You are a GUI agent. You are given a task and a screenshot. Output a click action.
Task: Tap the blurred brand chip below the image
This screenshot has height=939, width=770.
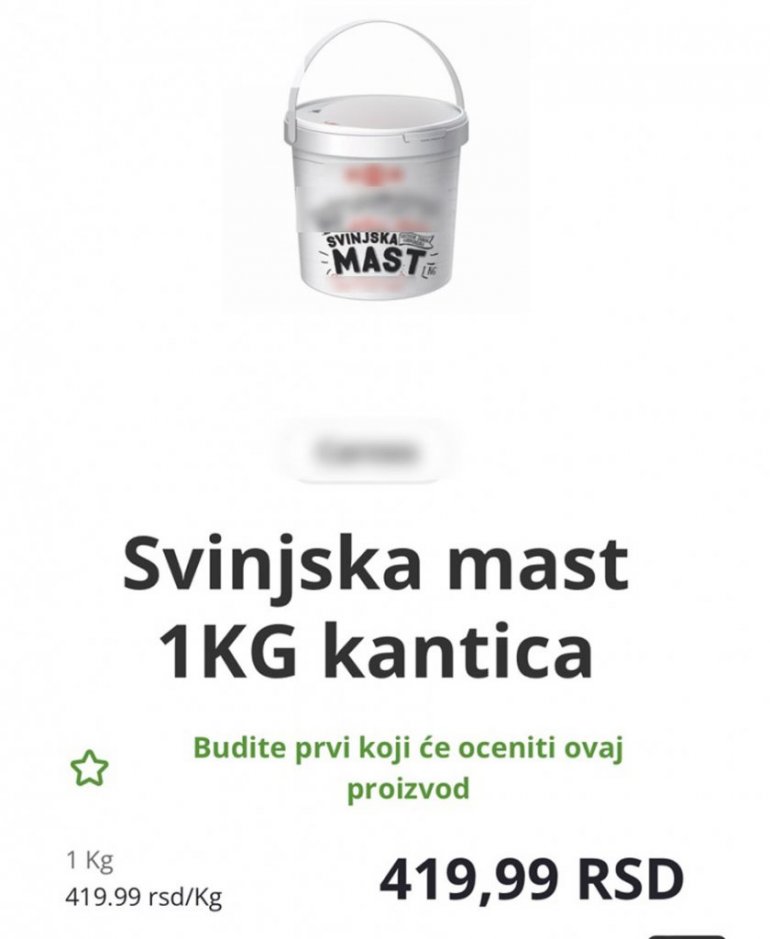364,450
